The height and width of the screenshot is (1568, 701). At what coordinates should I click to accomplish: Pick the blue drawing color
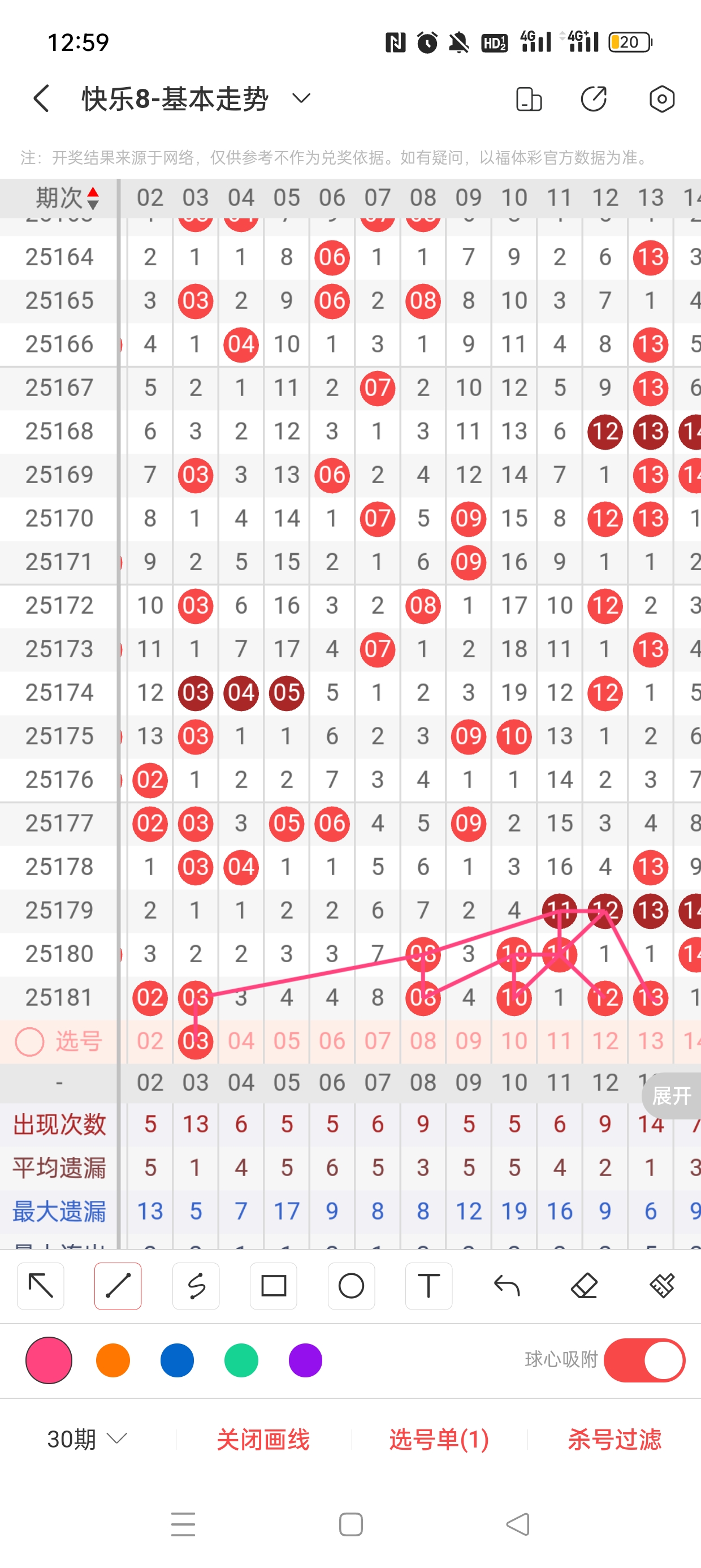pos(177,1360)
